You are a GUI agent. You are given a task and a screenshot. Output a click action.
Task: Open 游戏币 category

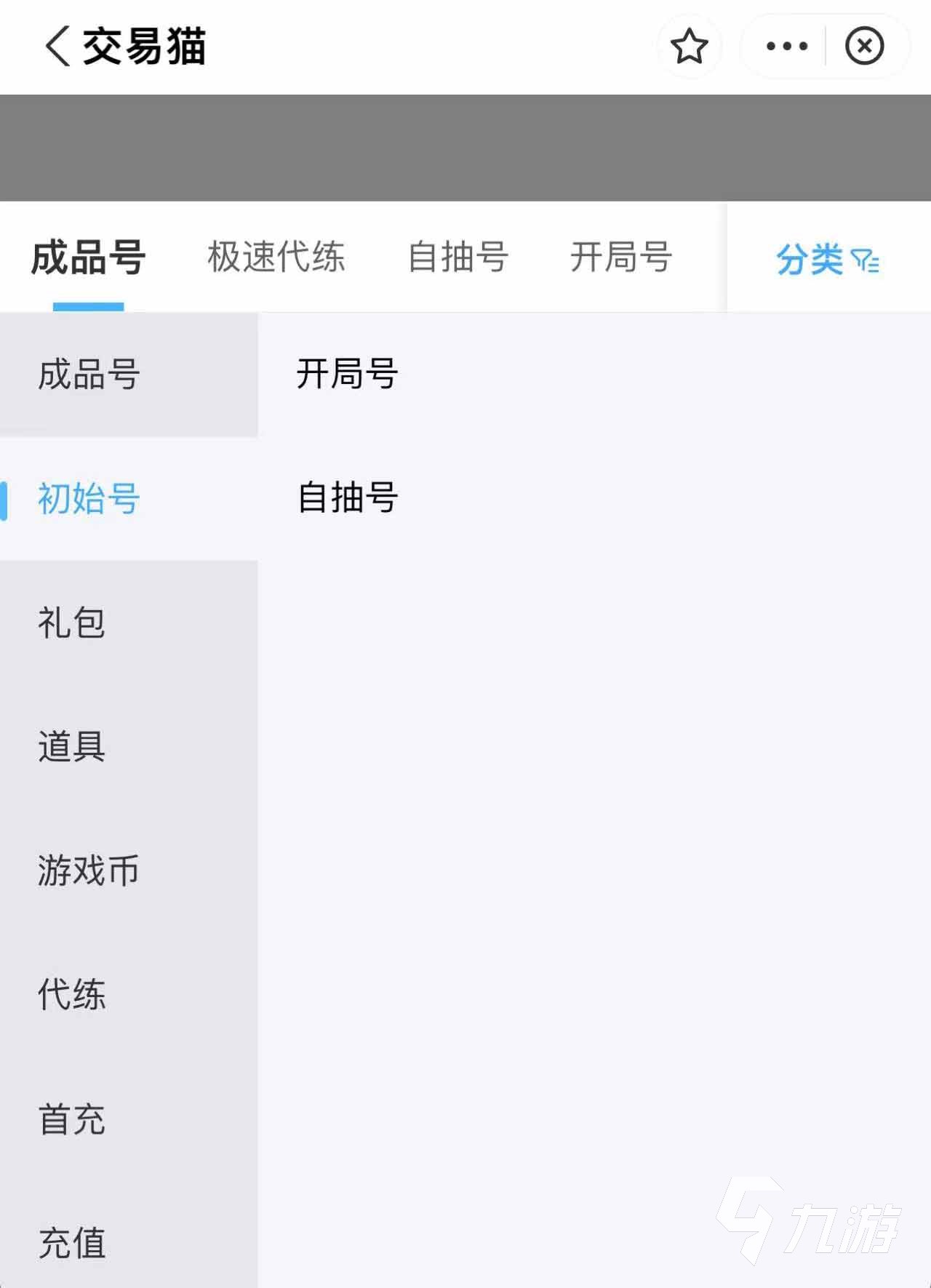(x=89, y=871)
